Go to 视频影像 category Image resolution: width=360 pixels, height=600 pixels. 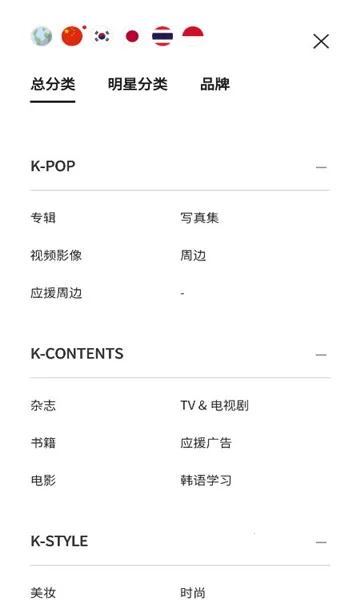pyautogui.click(x=56, y=255)
